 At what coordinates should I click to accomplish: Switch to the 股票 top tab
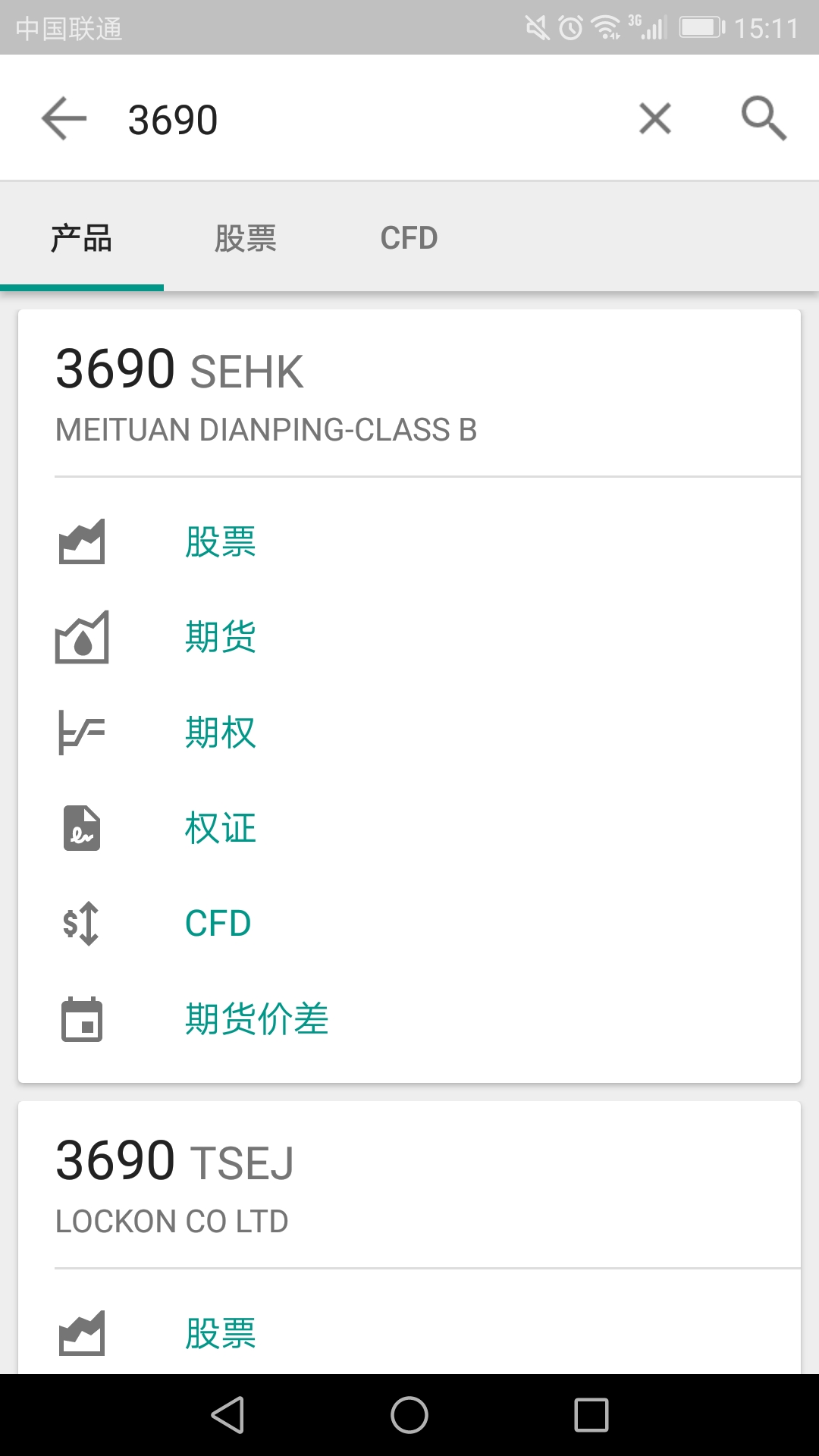point(245,237)
